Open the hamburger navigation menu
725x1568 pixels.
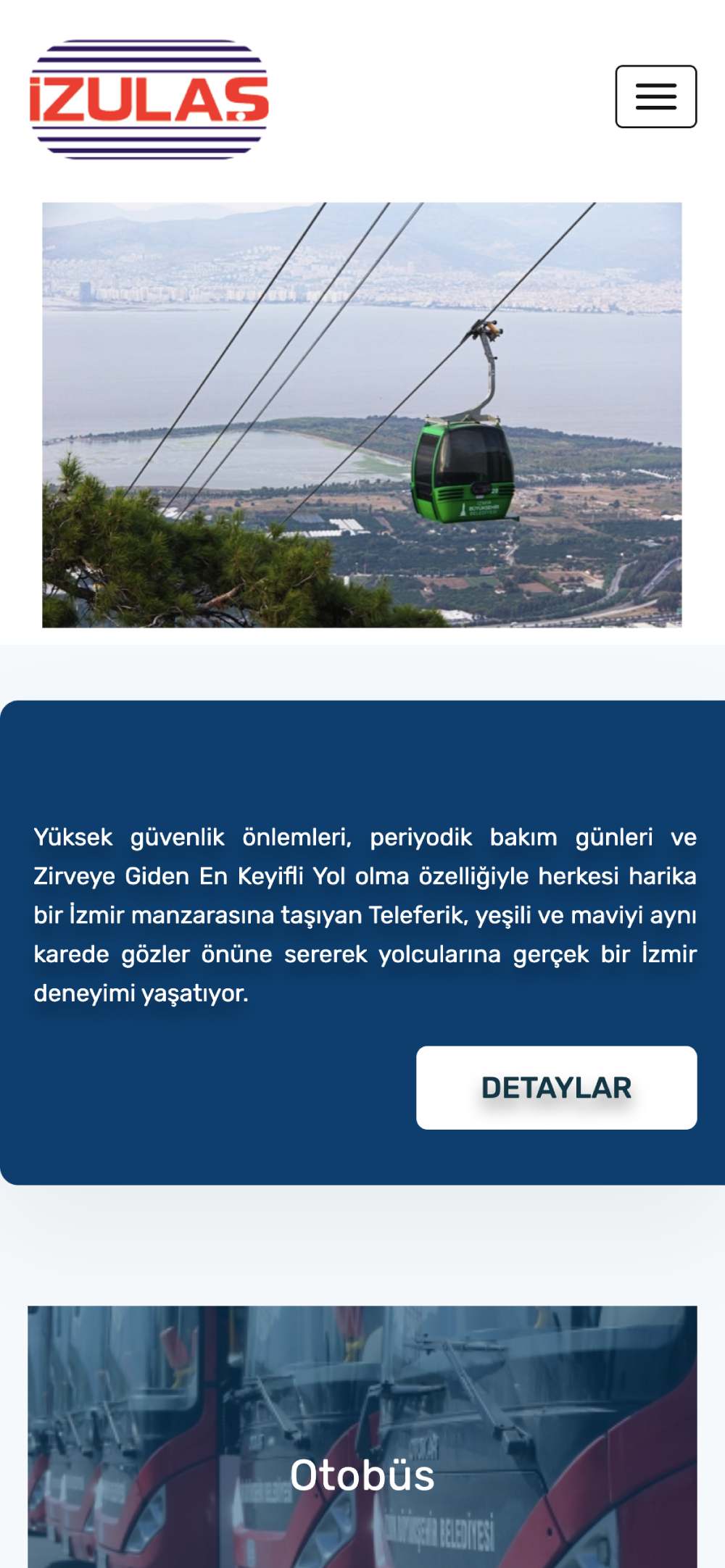655,96
